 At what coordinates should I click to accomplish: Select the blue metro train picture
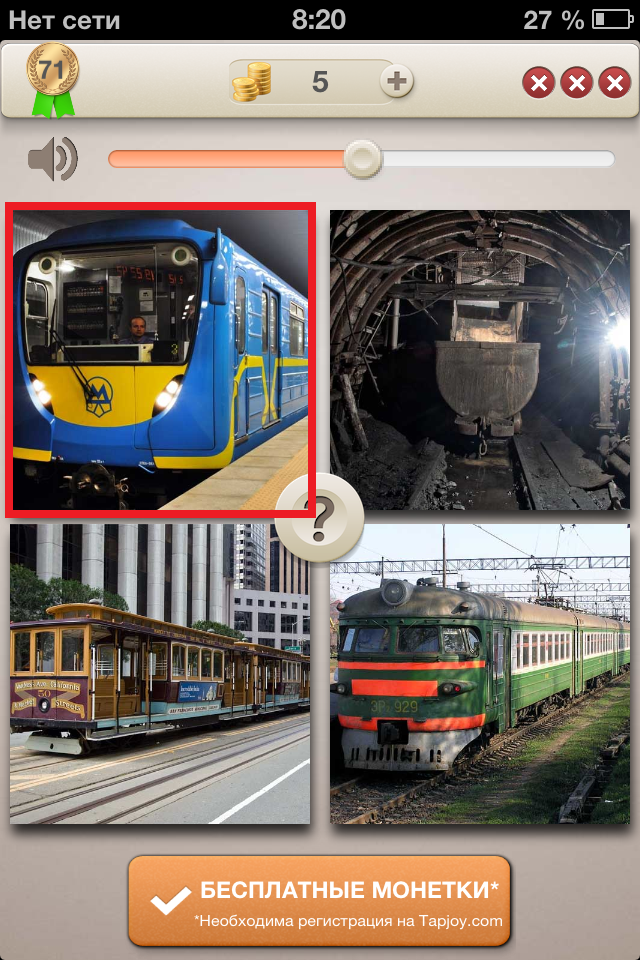160,358
